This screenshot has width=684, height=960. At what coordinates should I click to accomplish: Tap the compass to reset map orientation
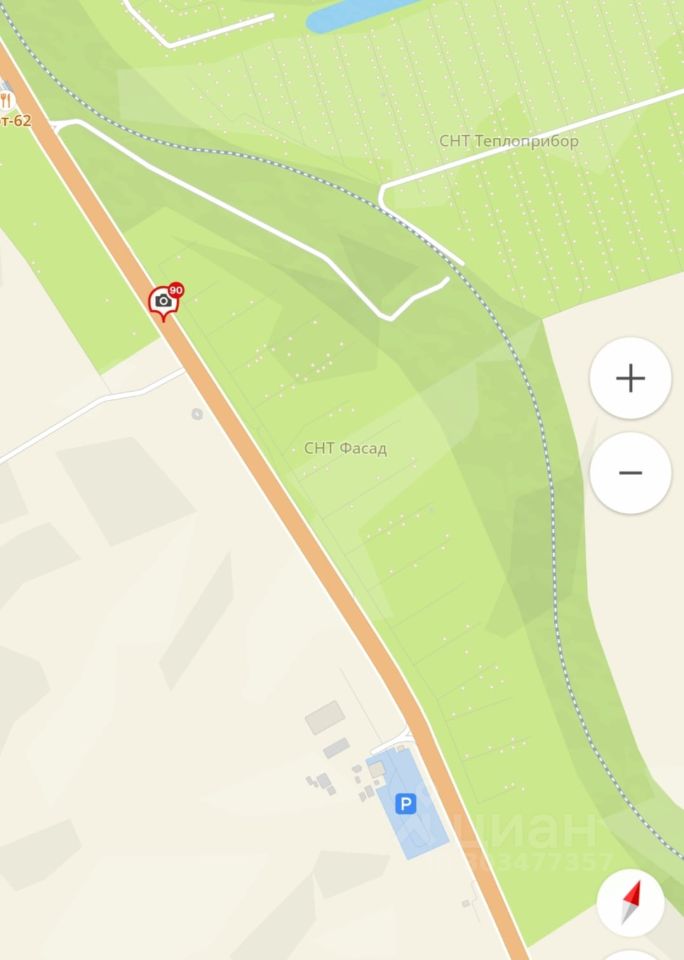pyautogui.click(x=630, y=902)
